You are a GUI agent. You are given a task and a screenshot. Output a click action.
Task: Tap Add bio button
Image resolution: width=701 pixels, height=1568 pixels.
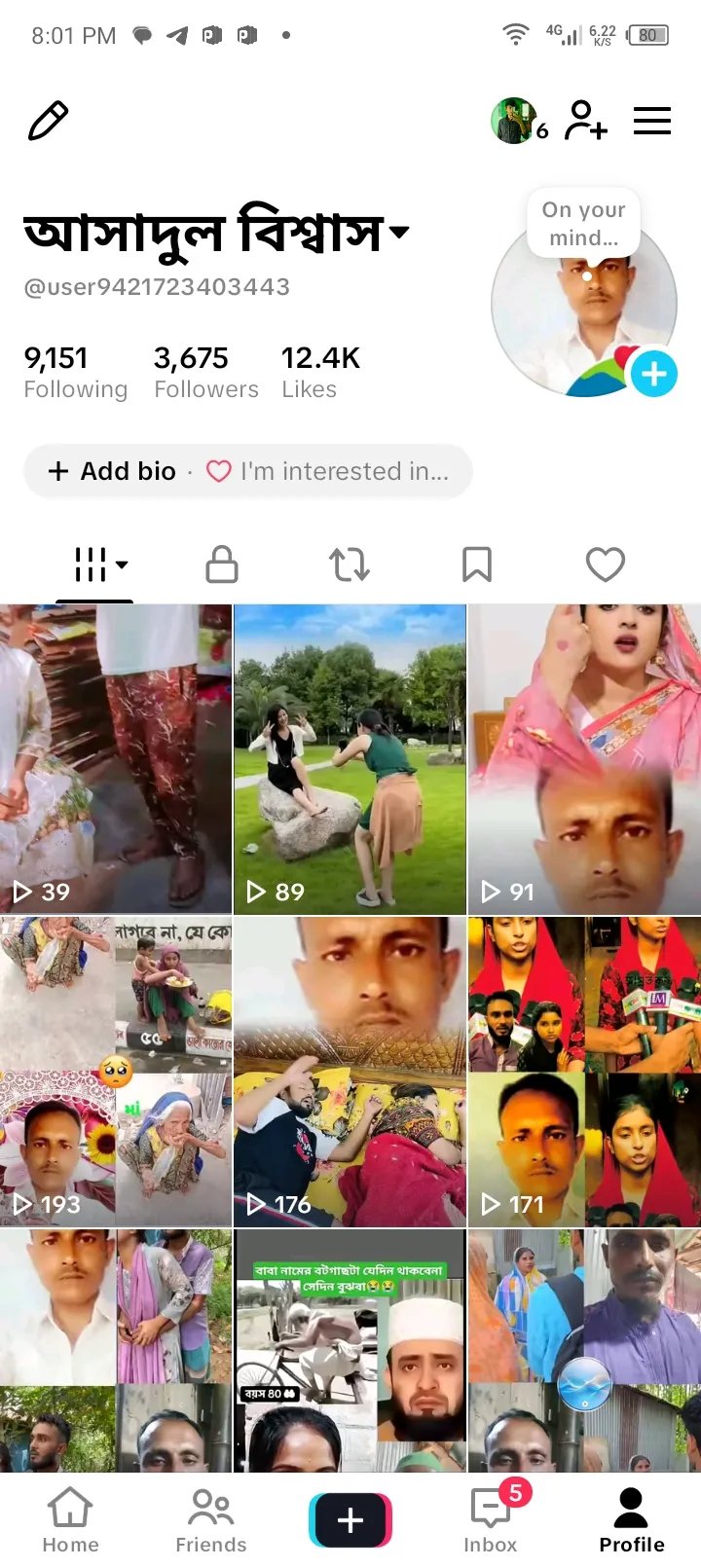(113, 471)
